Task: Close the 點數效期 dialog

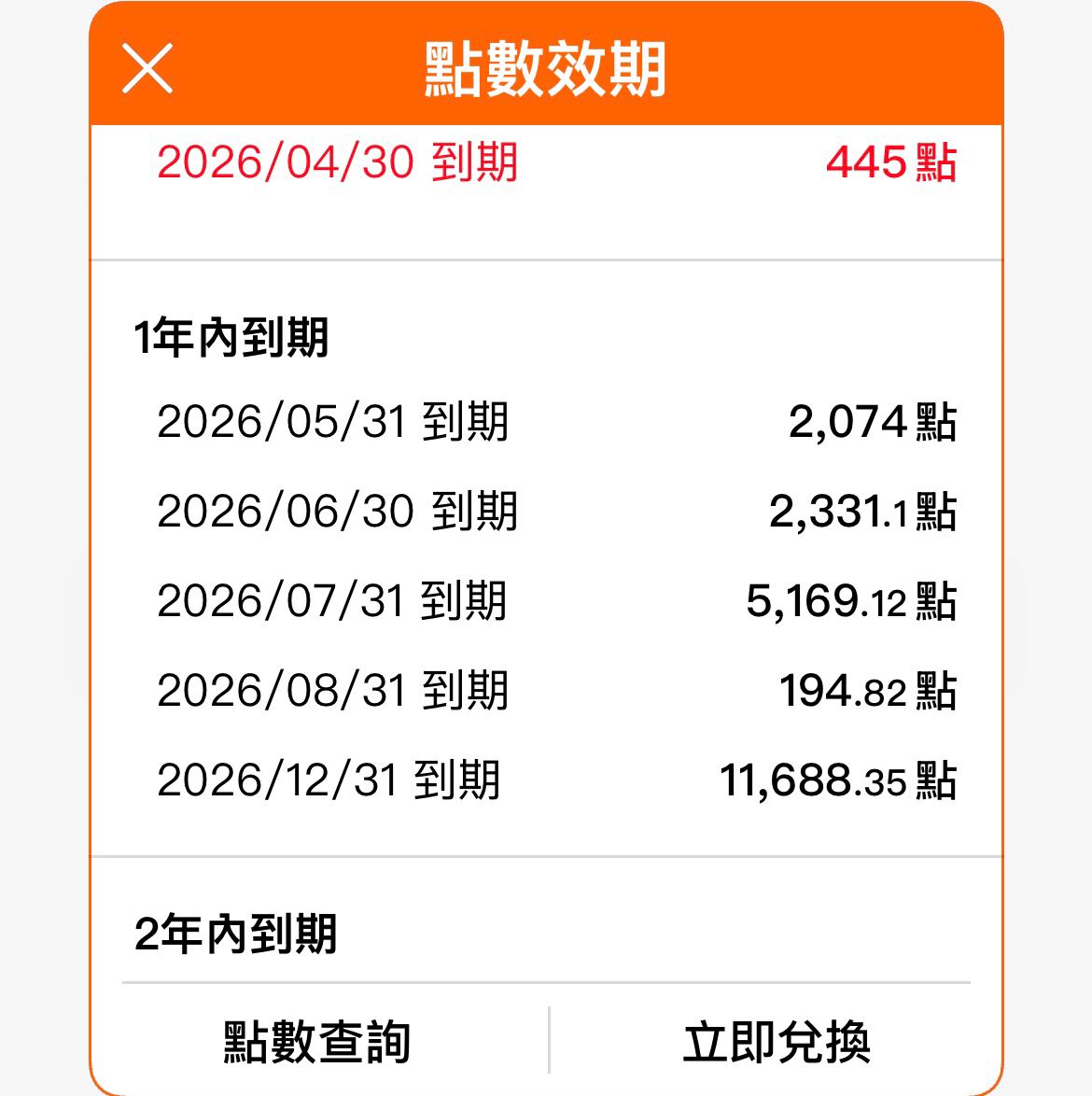Action: 147,68
